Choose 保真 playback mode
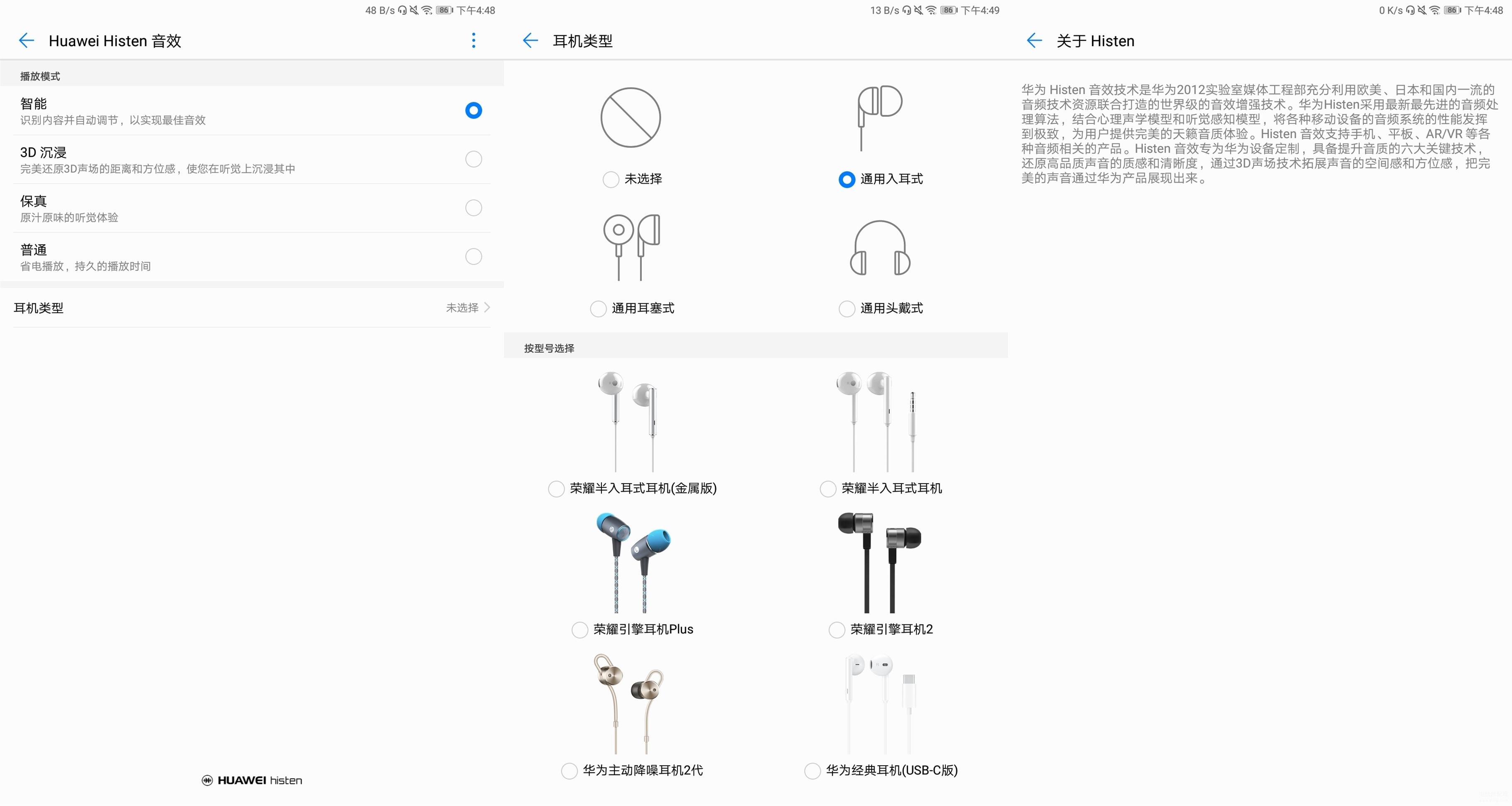The width and height of the screenshot is (1512, 806). tap(473, 208)
